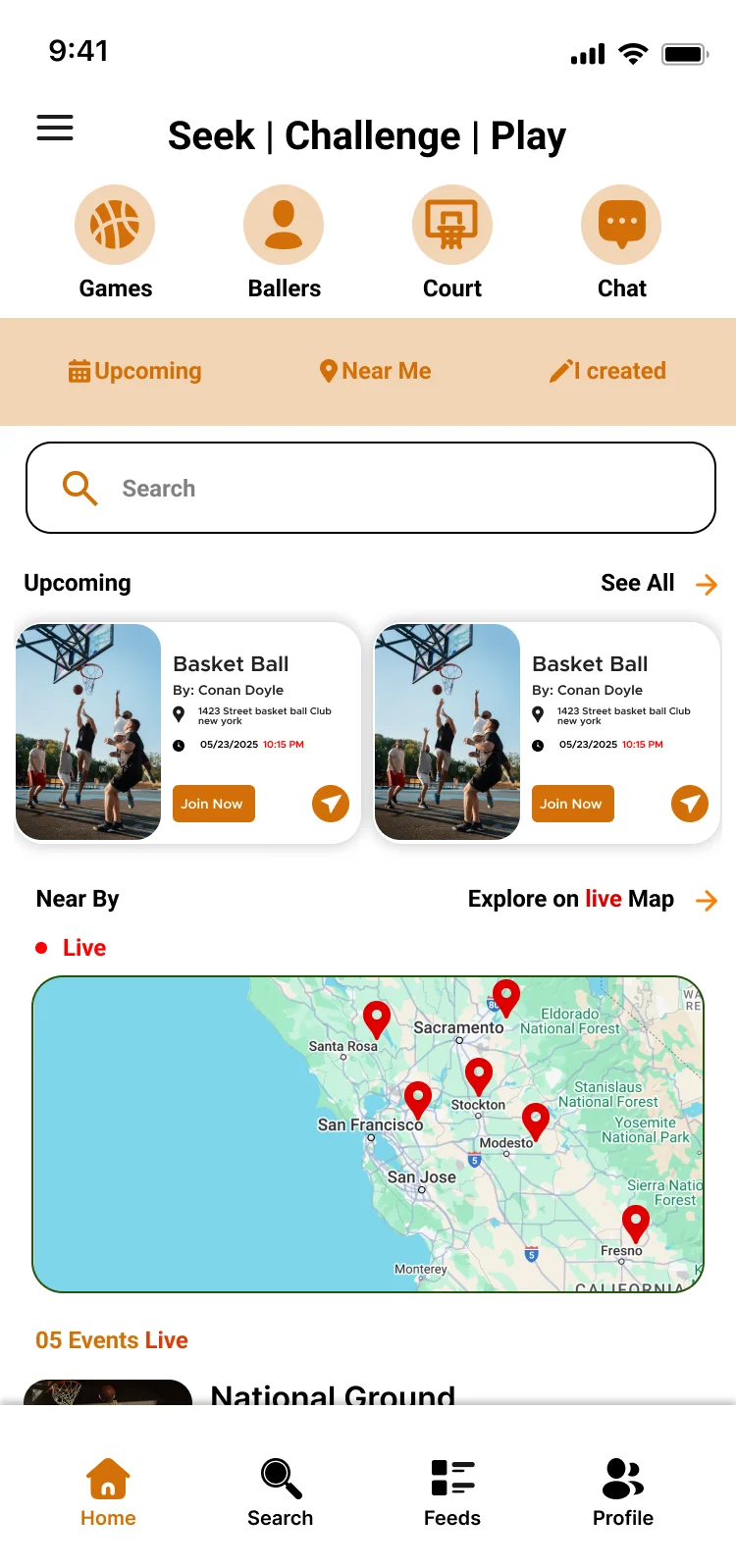Click the 05 Events Live link
The image size is (736, 1568).
(111, 1339)
